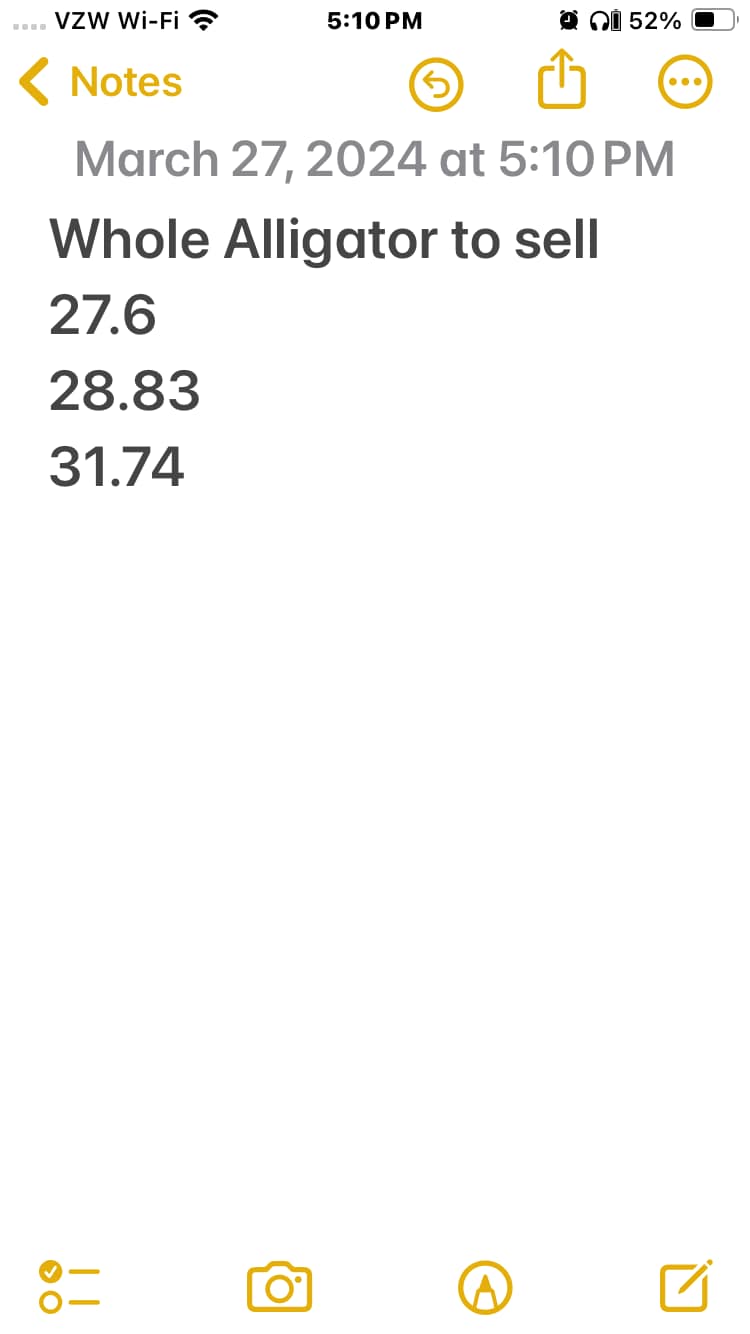Add a checklist to the note
The image size is (750, 1334).
point(70,1287)
